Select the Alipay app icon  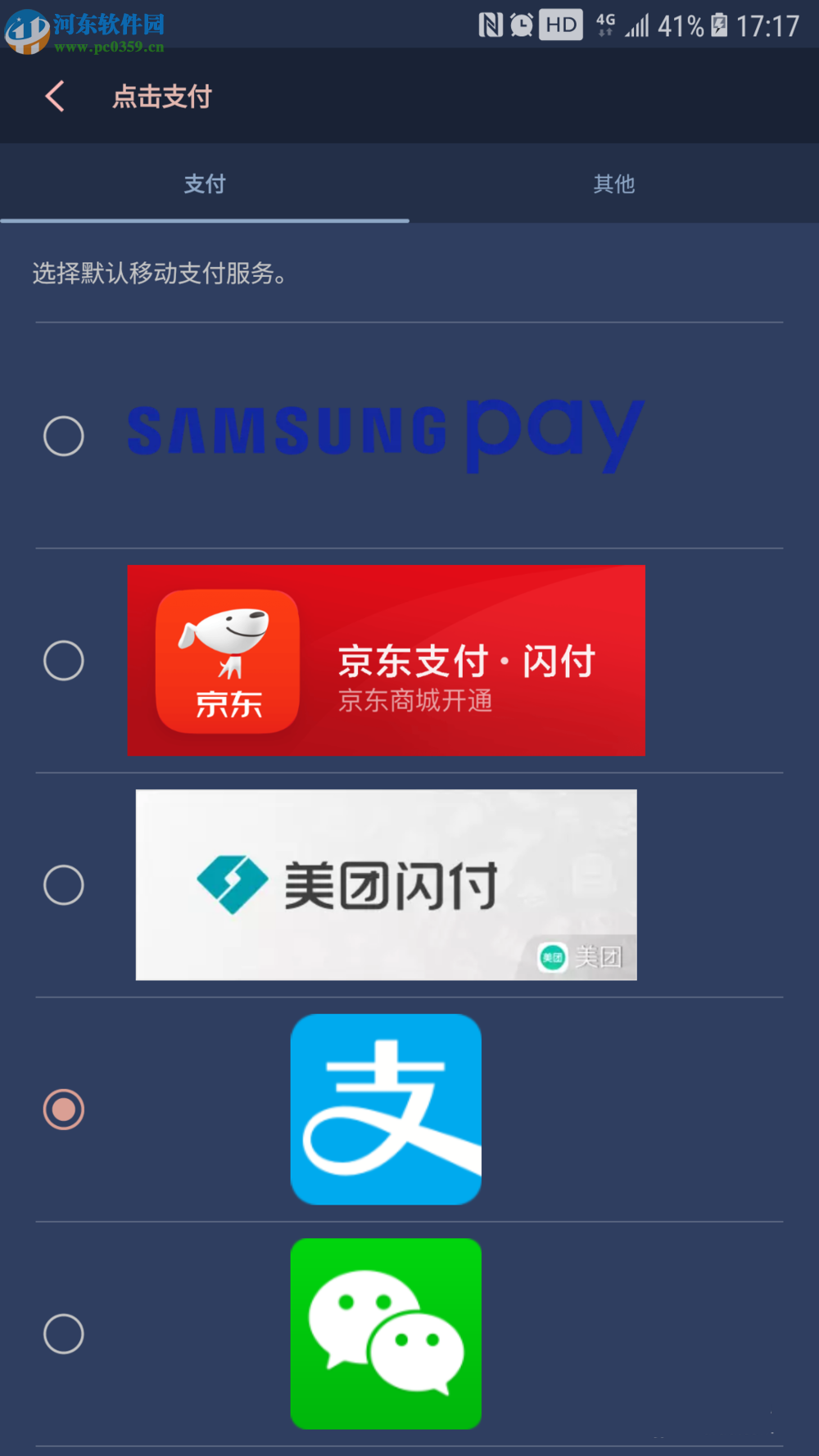point(385,1110)
